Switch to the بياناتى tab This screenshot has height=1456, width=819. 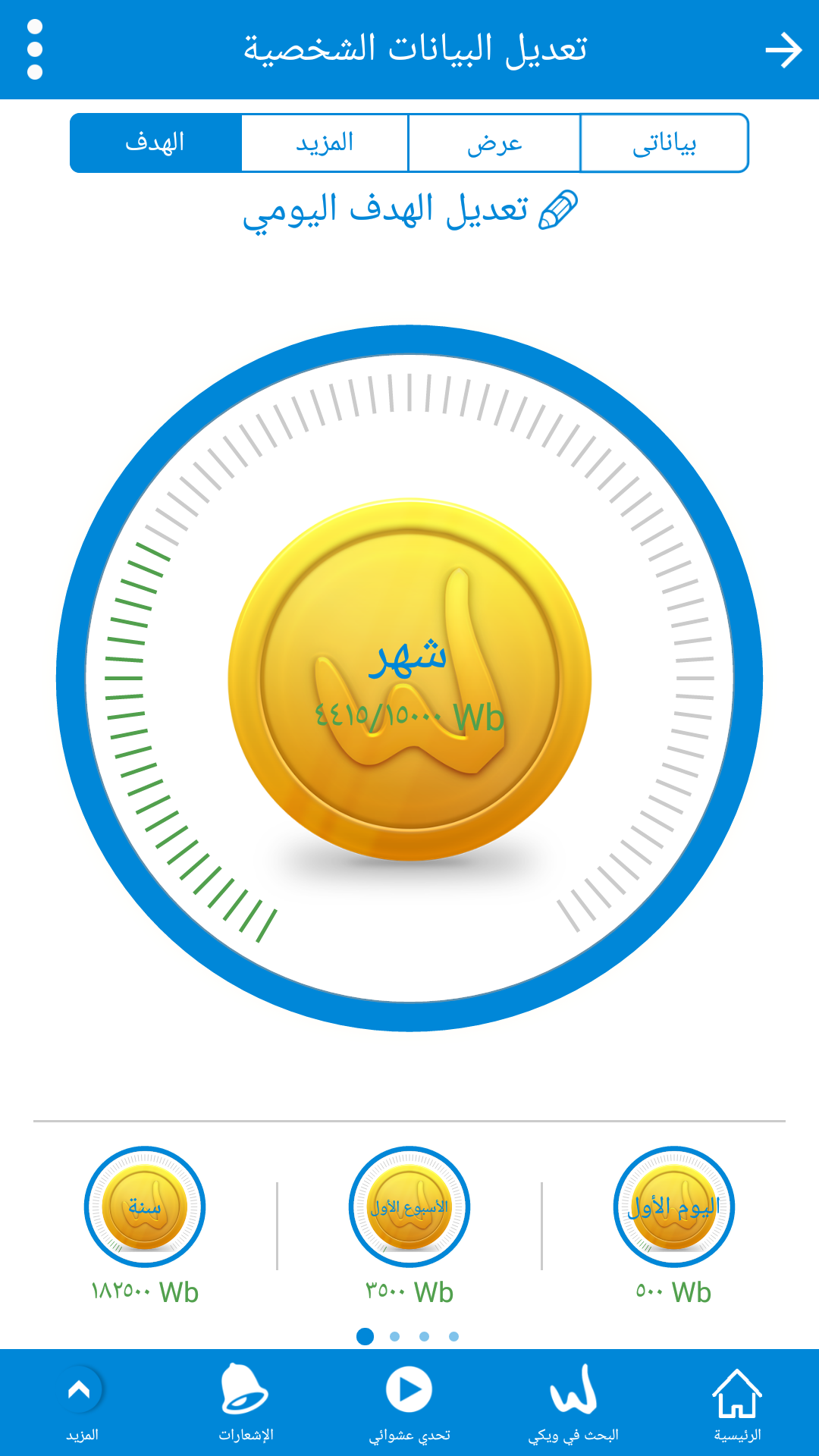coord(664,143)
